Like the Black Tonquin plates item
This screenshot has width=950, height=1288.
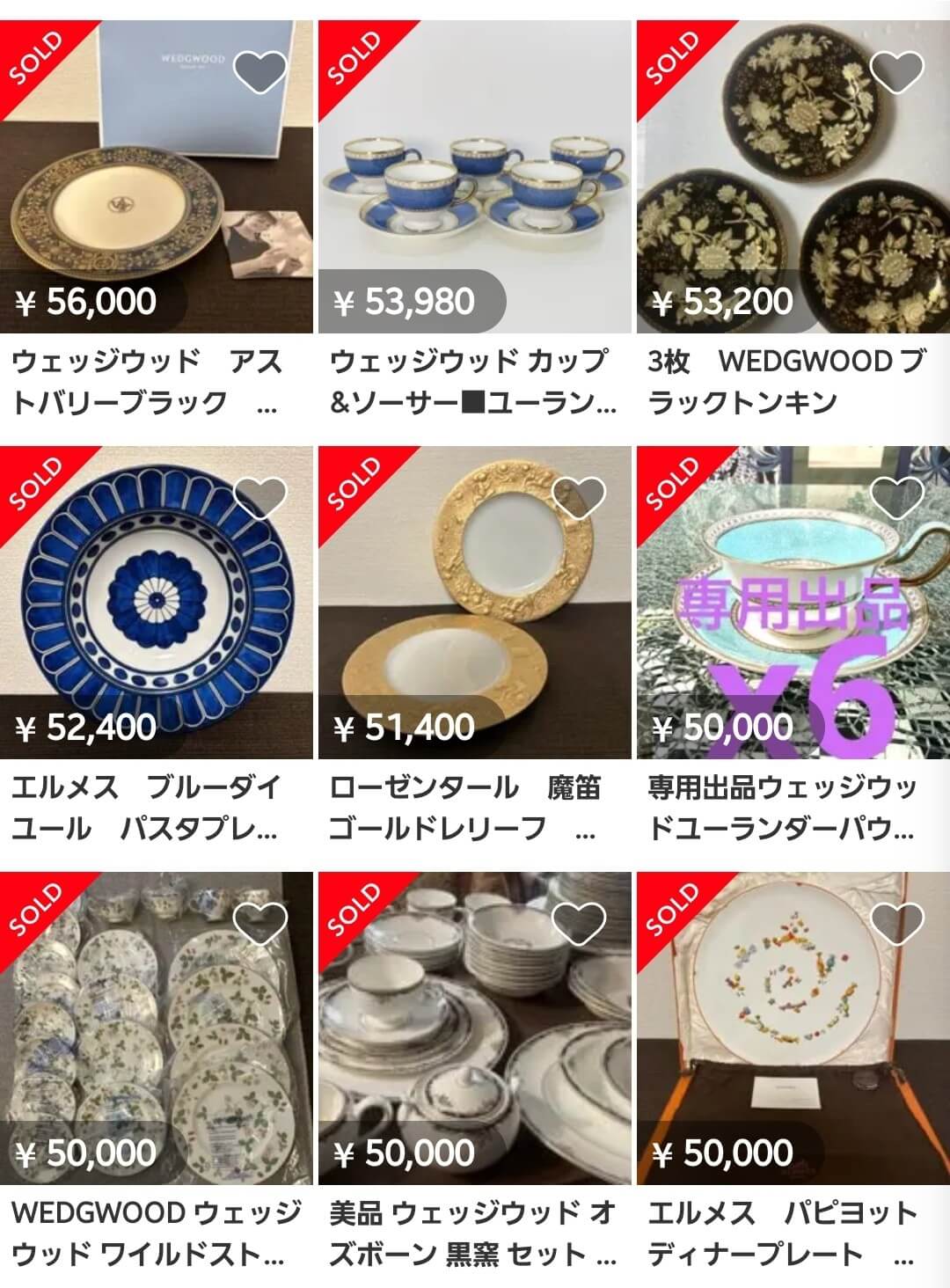(x=896, y=72)
